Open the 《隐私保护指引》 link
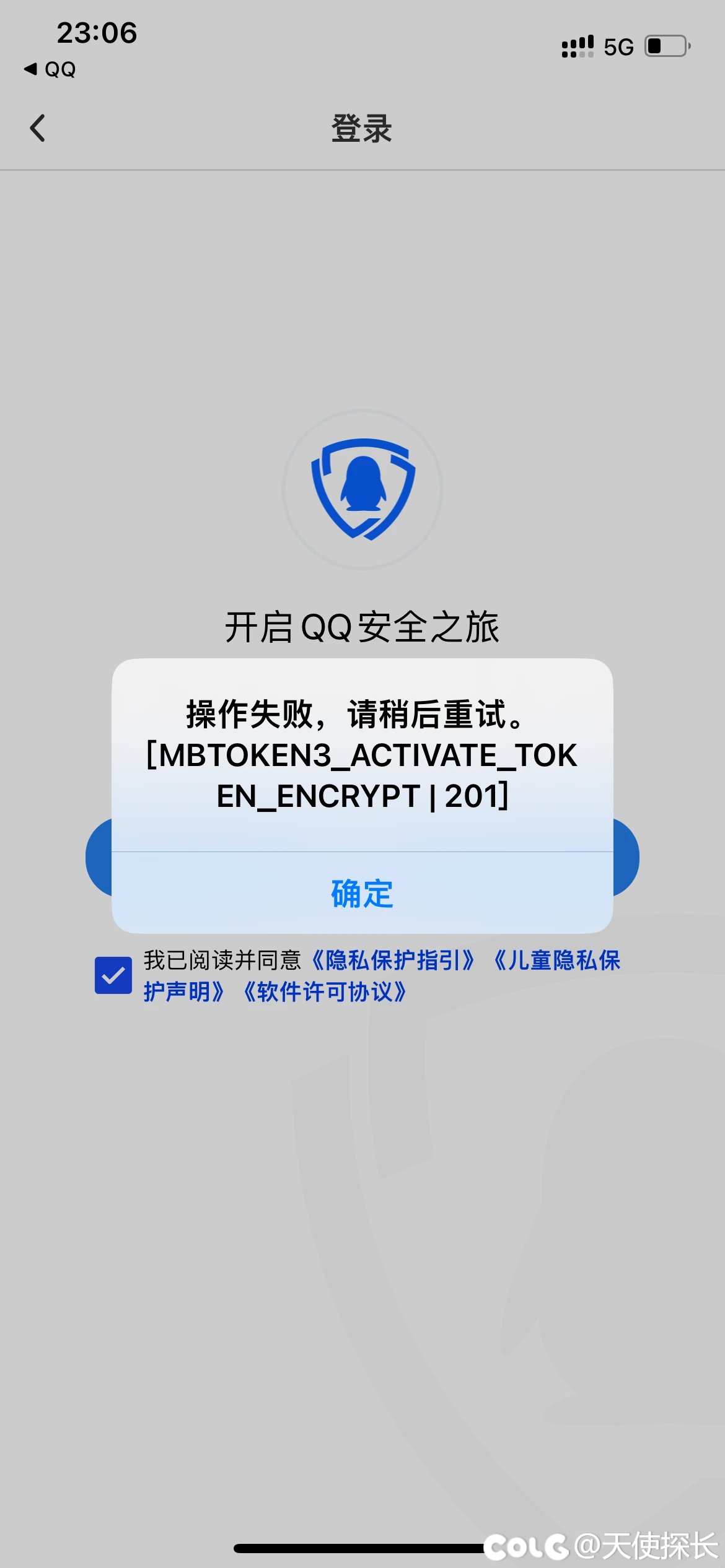This screenshot has height=1568, width=725. 393,960
